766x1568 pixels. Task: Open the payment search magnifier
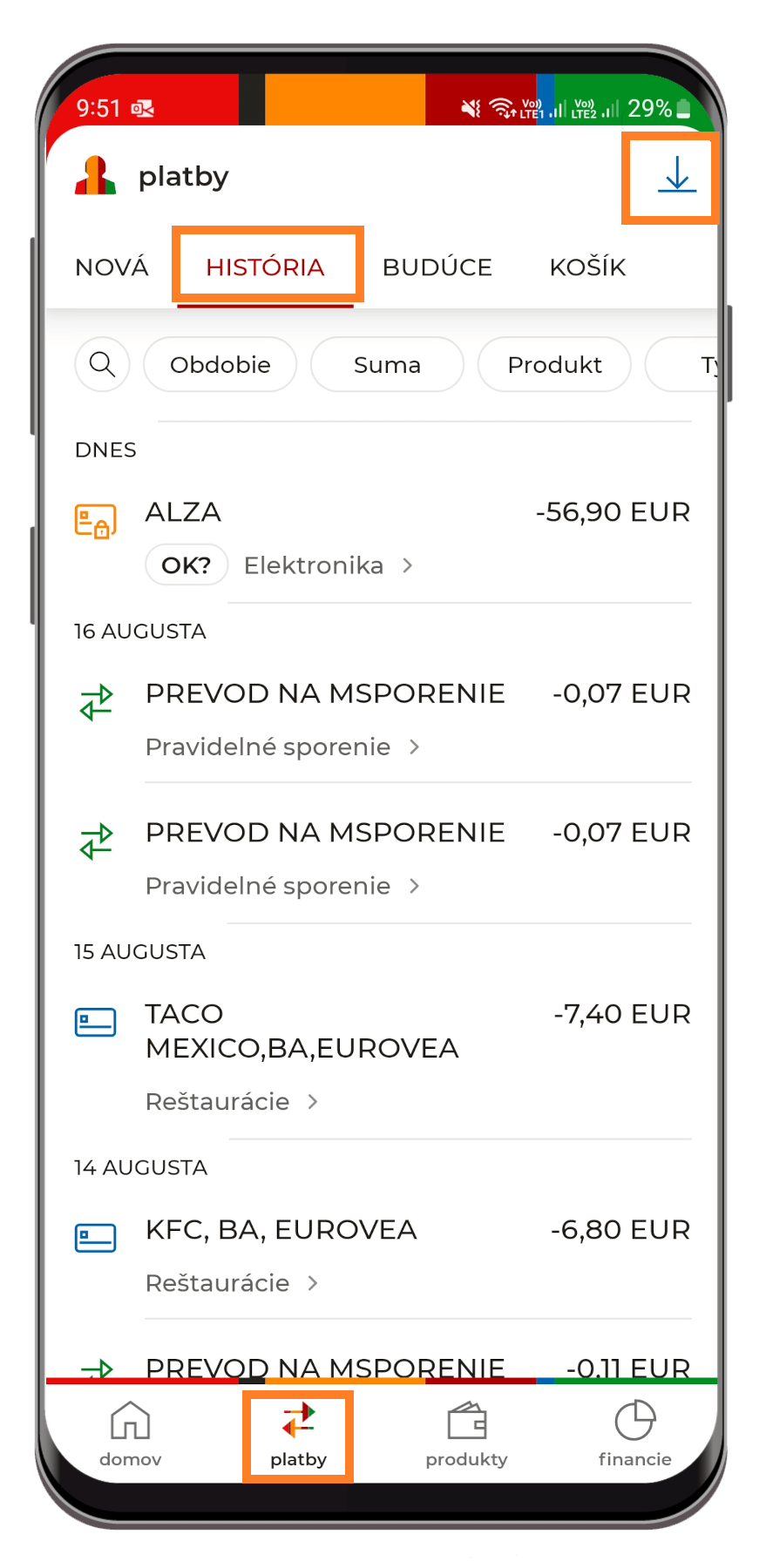103,364
